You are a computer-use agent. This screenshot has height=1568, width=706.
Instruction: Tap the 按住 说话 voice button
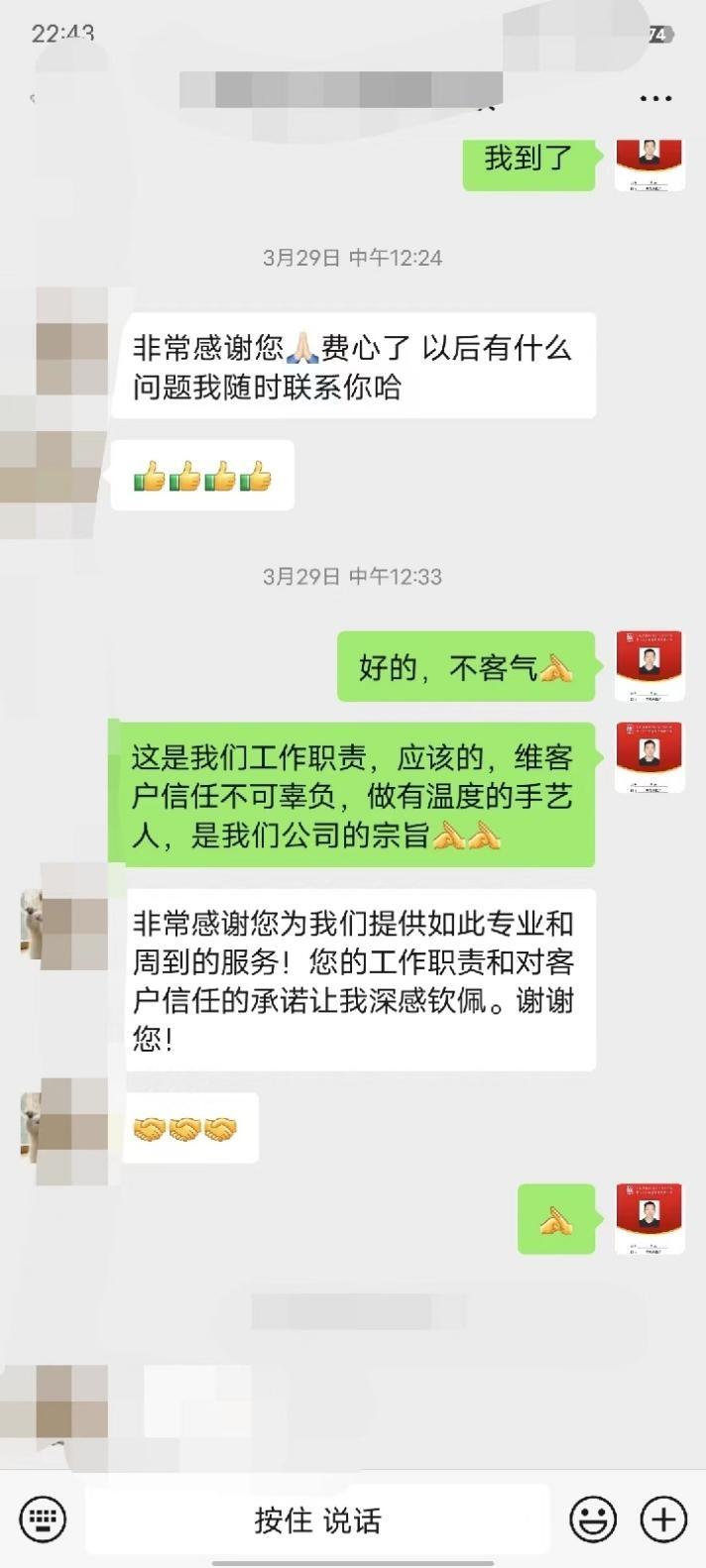(x=317, y=1519)
